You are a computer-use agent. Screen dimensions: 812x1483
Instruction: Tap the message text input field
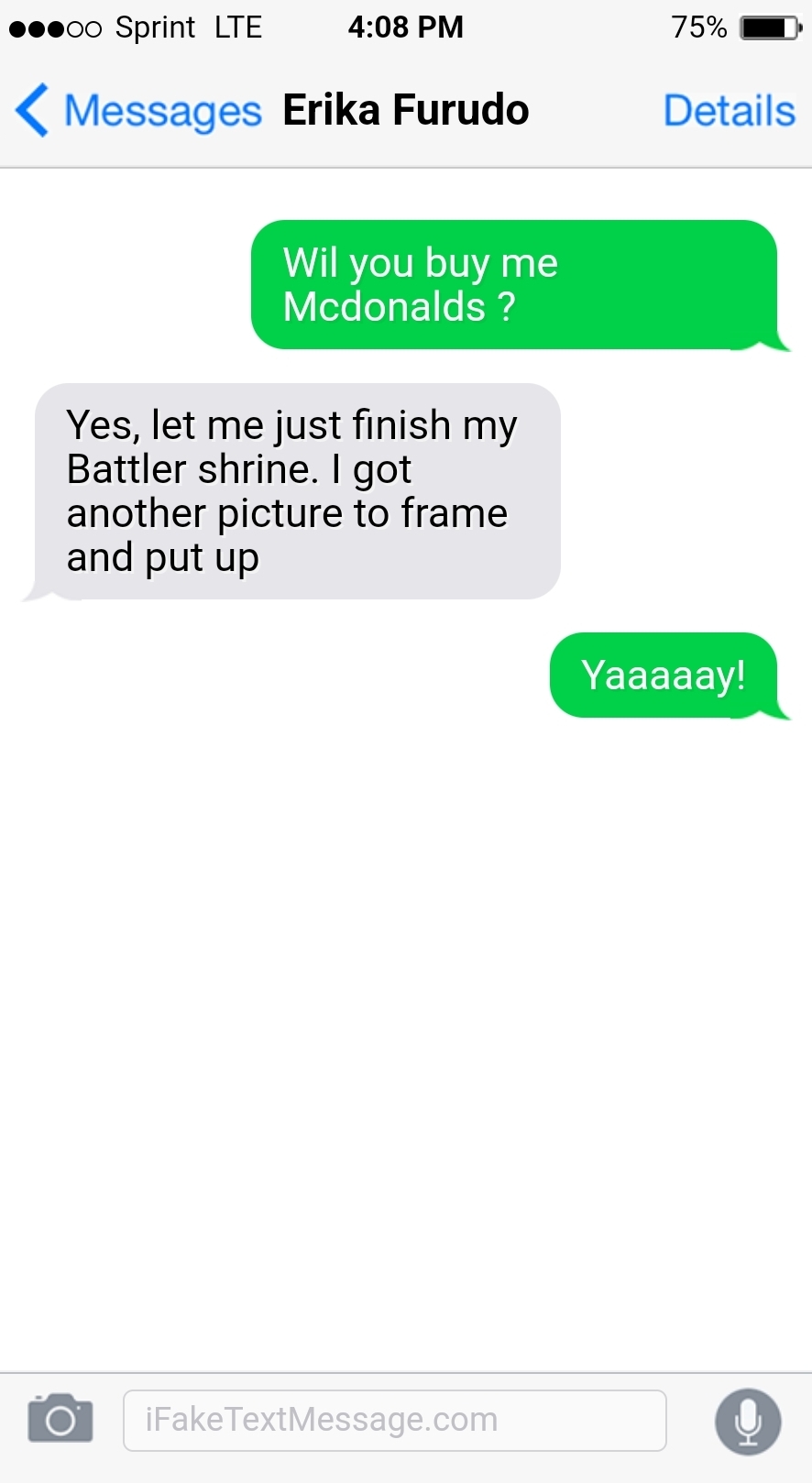394,1420
